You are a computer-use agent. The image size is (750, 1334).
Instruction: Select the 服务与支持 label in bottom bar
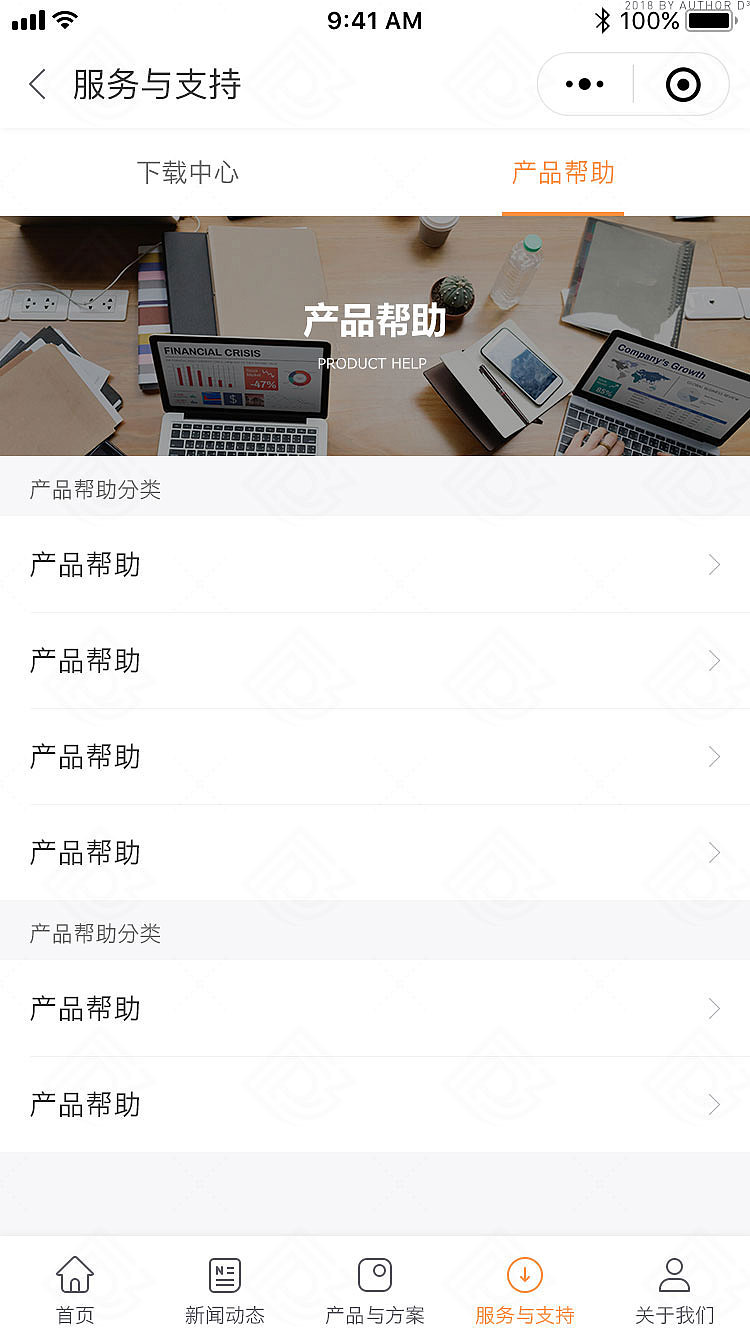(524, 1317)
